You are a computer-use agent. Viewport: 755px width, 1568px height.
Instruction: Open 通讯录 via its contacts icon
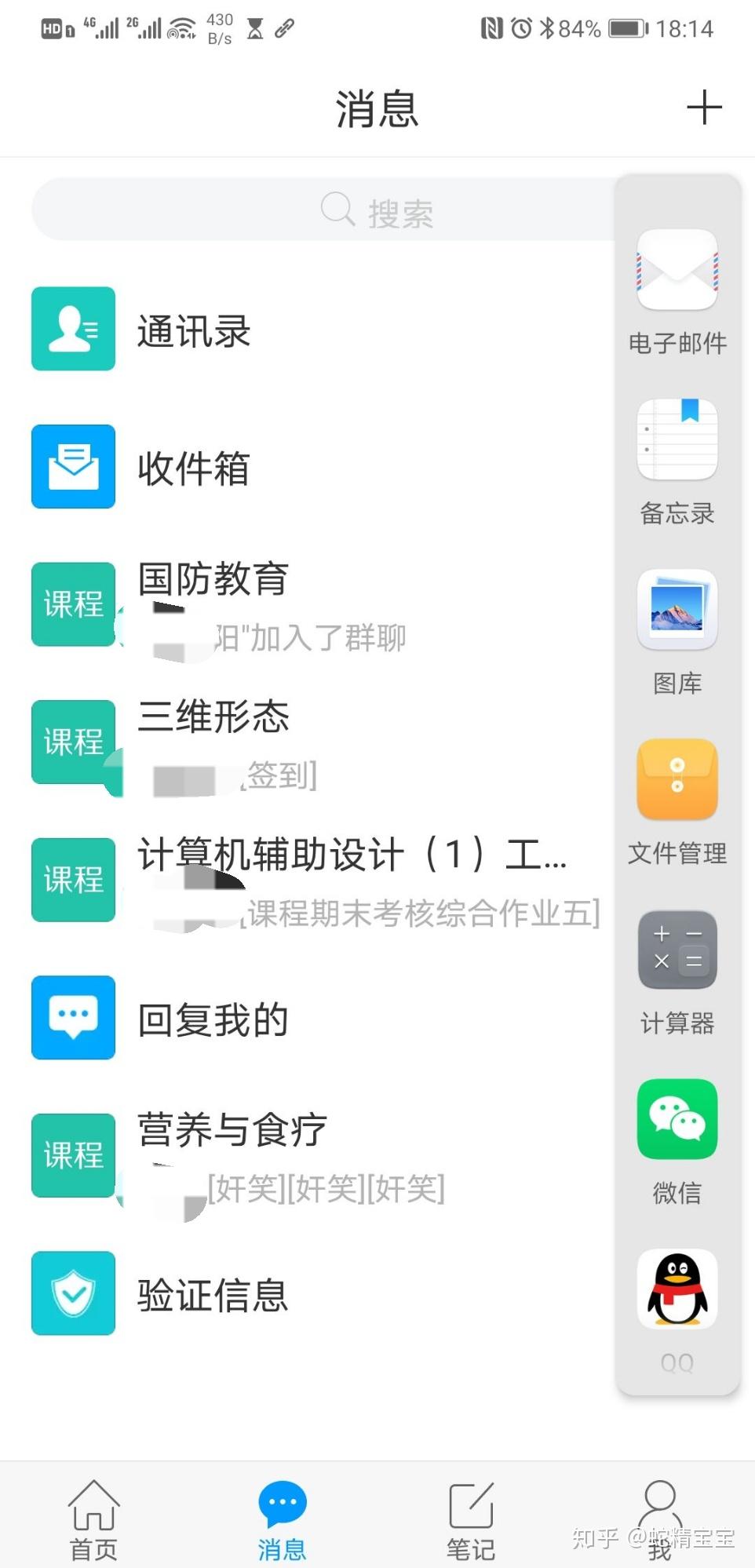(73, 330)
